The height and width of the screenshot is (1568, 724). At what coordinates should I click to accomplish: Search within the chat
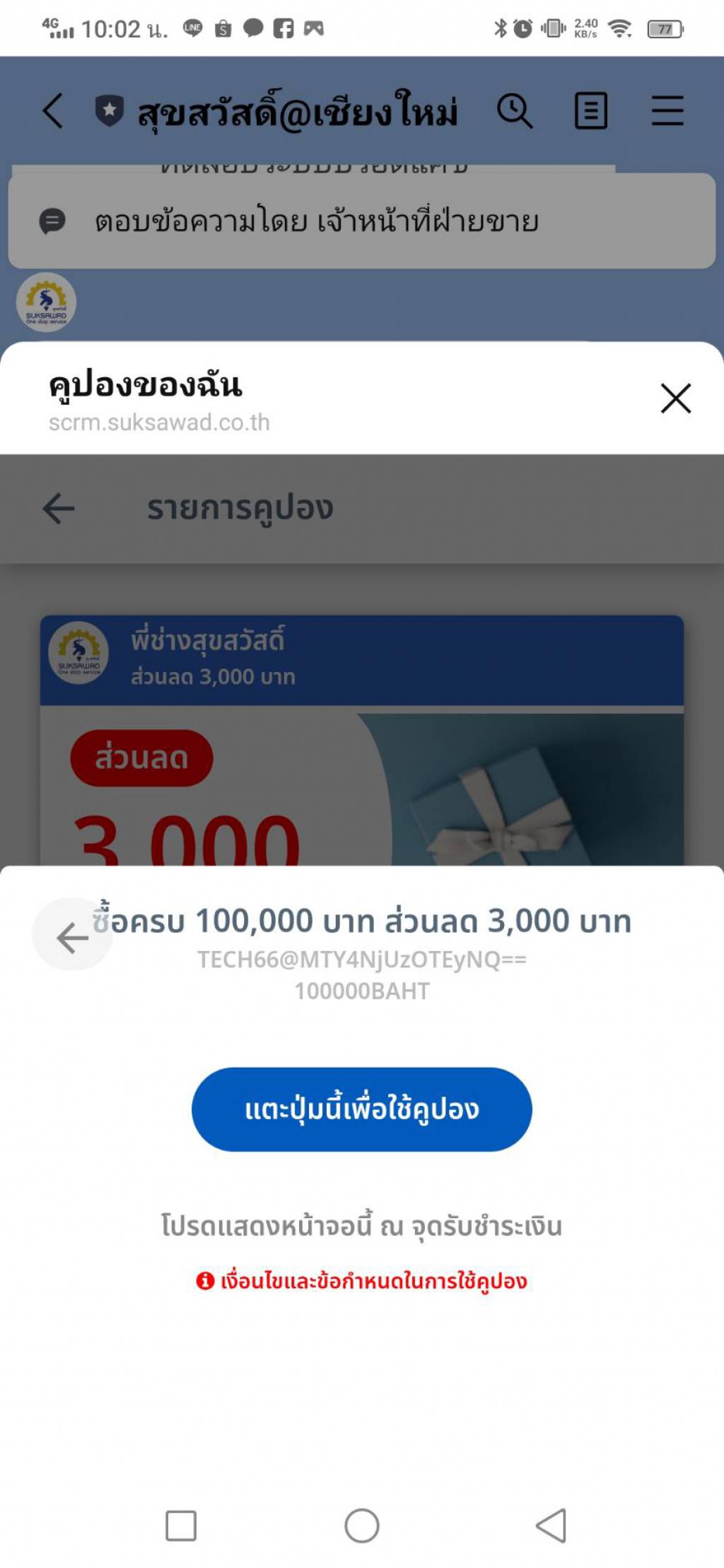514,111
